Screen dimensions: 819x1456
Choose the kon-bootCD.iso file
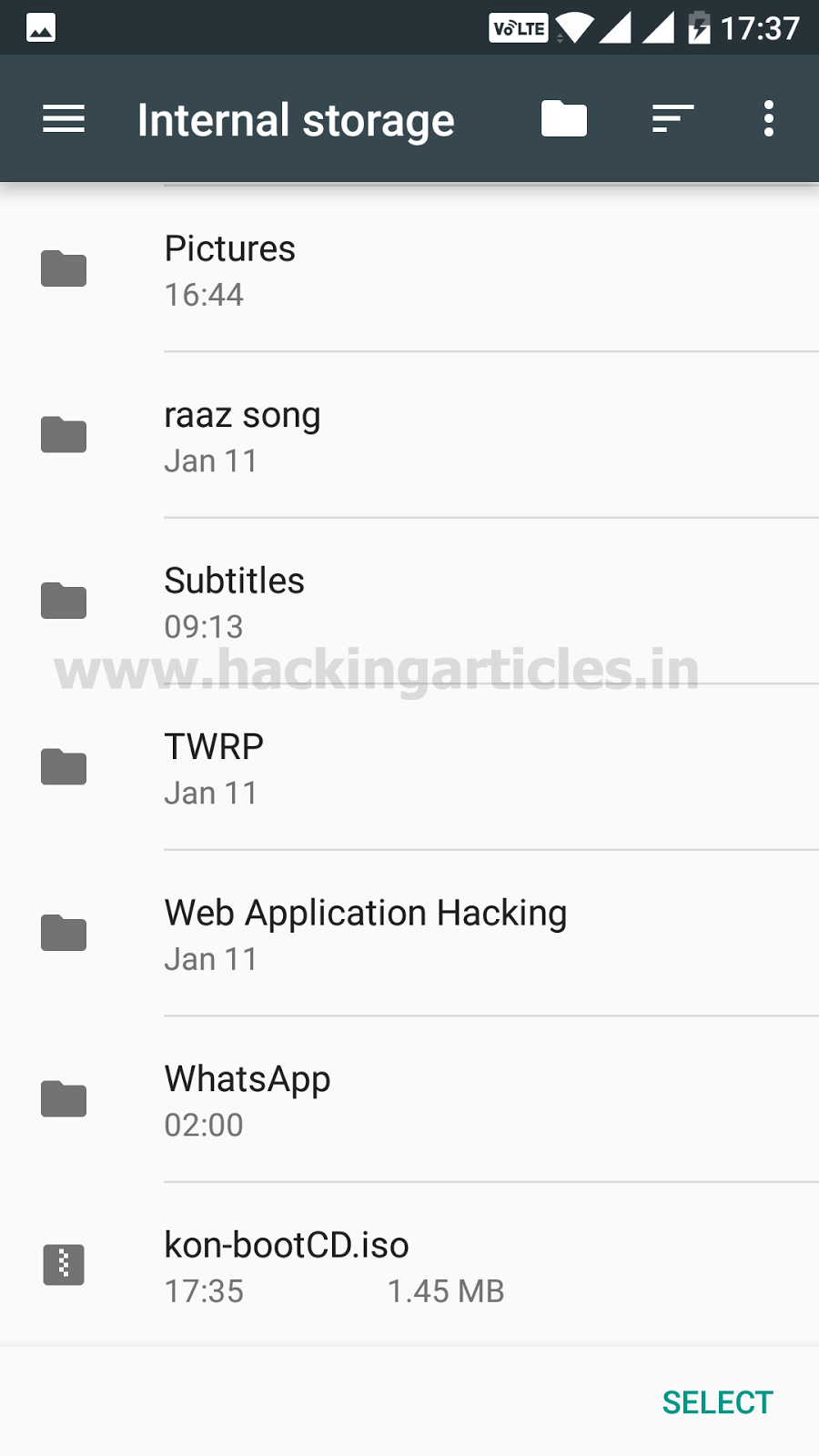pos(409,1266)
